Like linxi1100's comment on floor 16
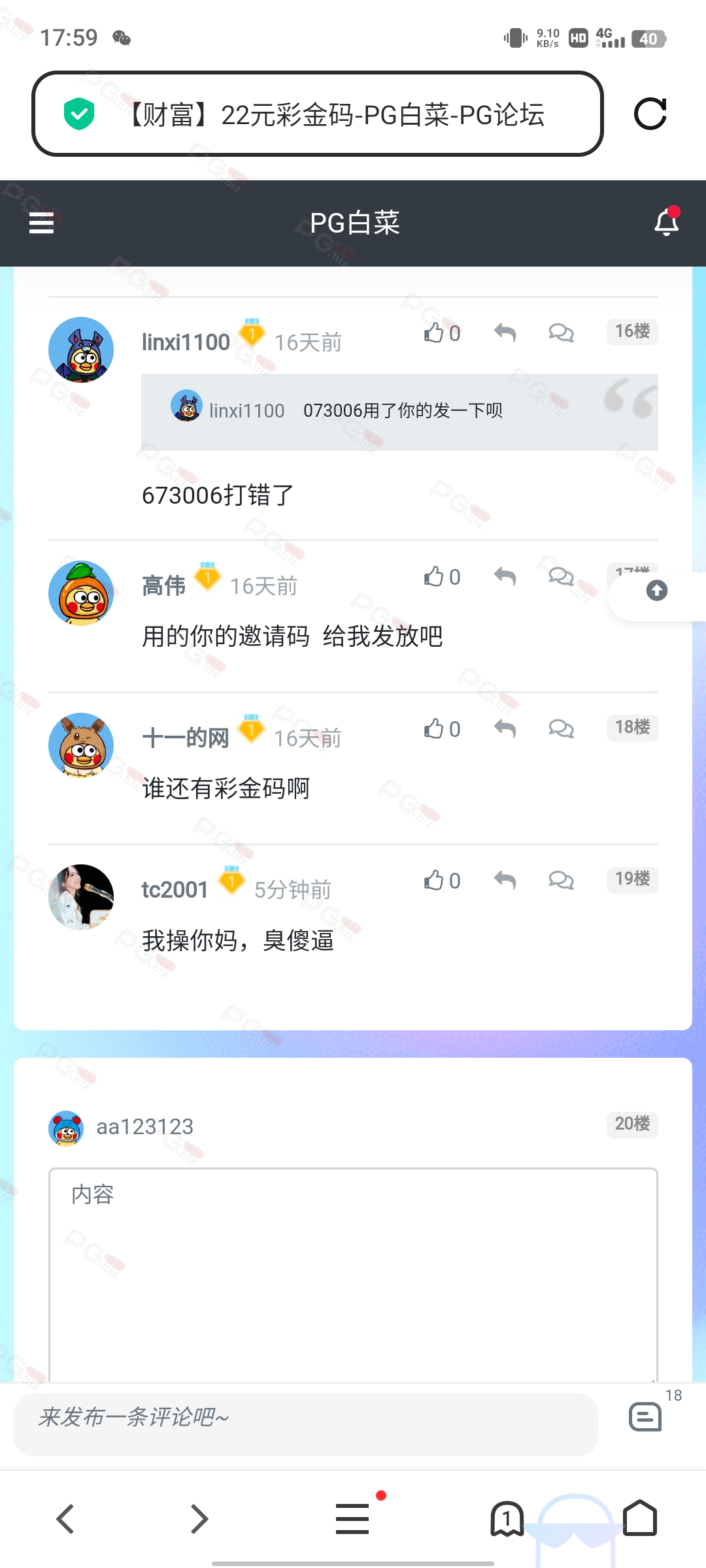This screenshot has height=1568, width=706. (442, 333)
